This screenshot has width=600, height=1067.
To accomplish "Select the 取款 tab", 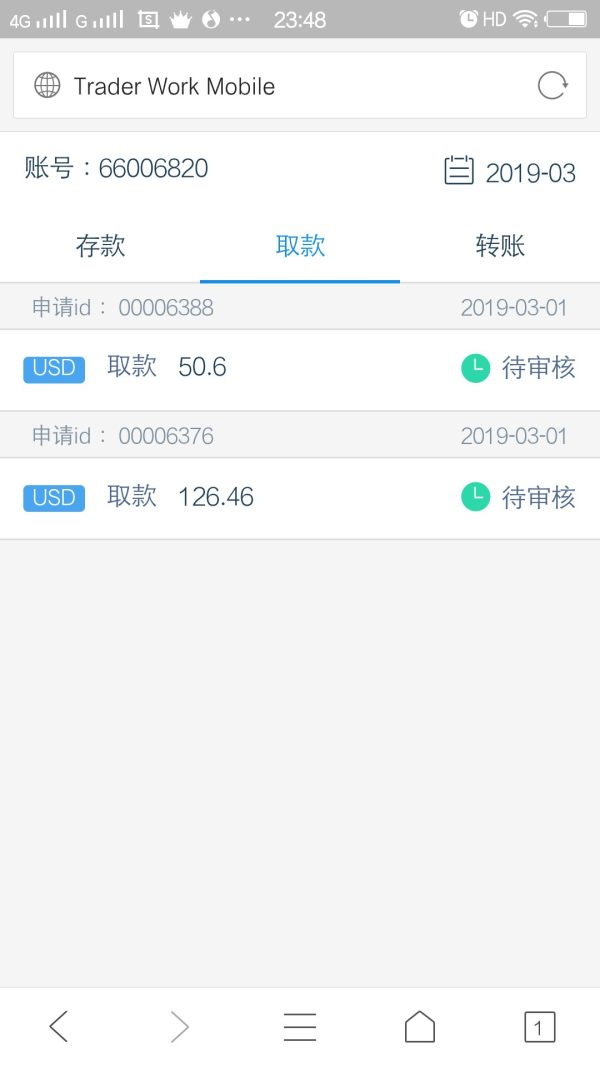I will point(300,246).
